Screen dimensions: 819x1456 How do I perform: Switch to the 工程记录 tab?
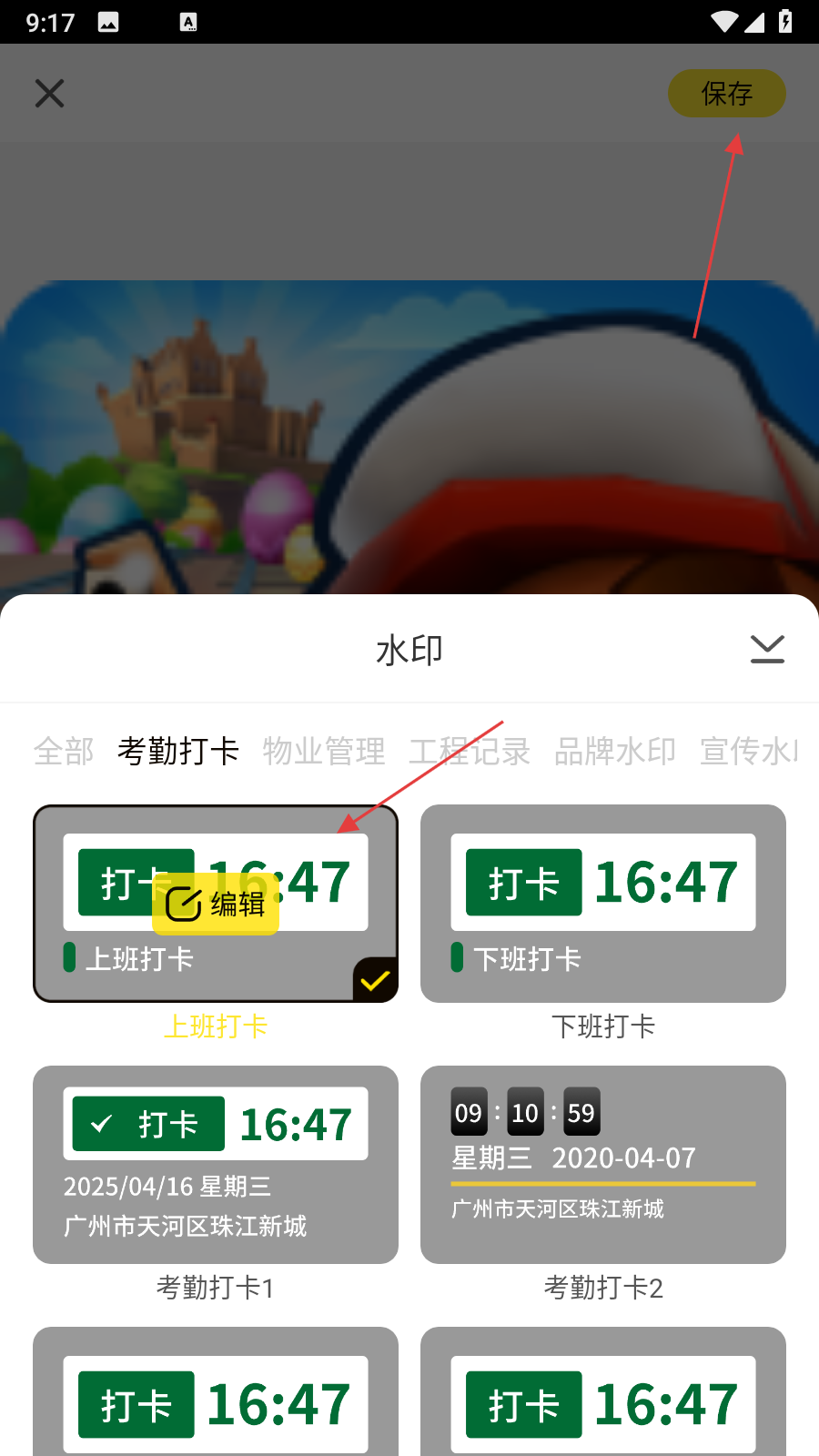(470, 752)
